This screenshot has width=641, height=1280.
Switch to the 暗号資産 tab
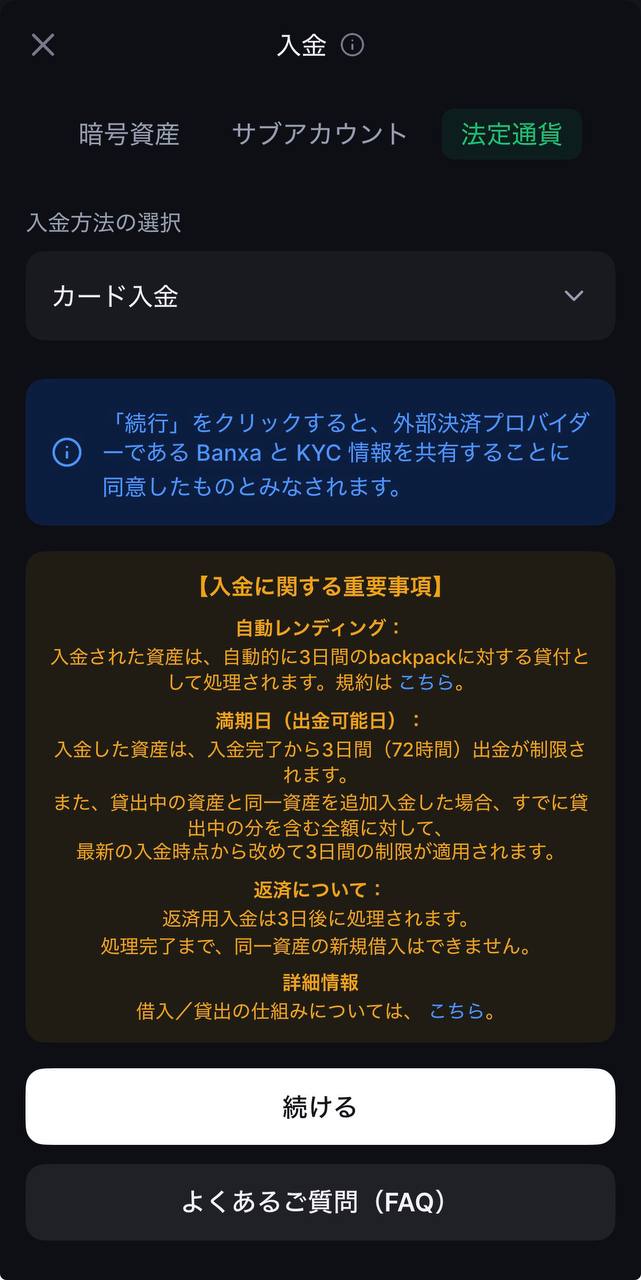point(129,134)
